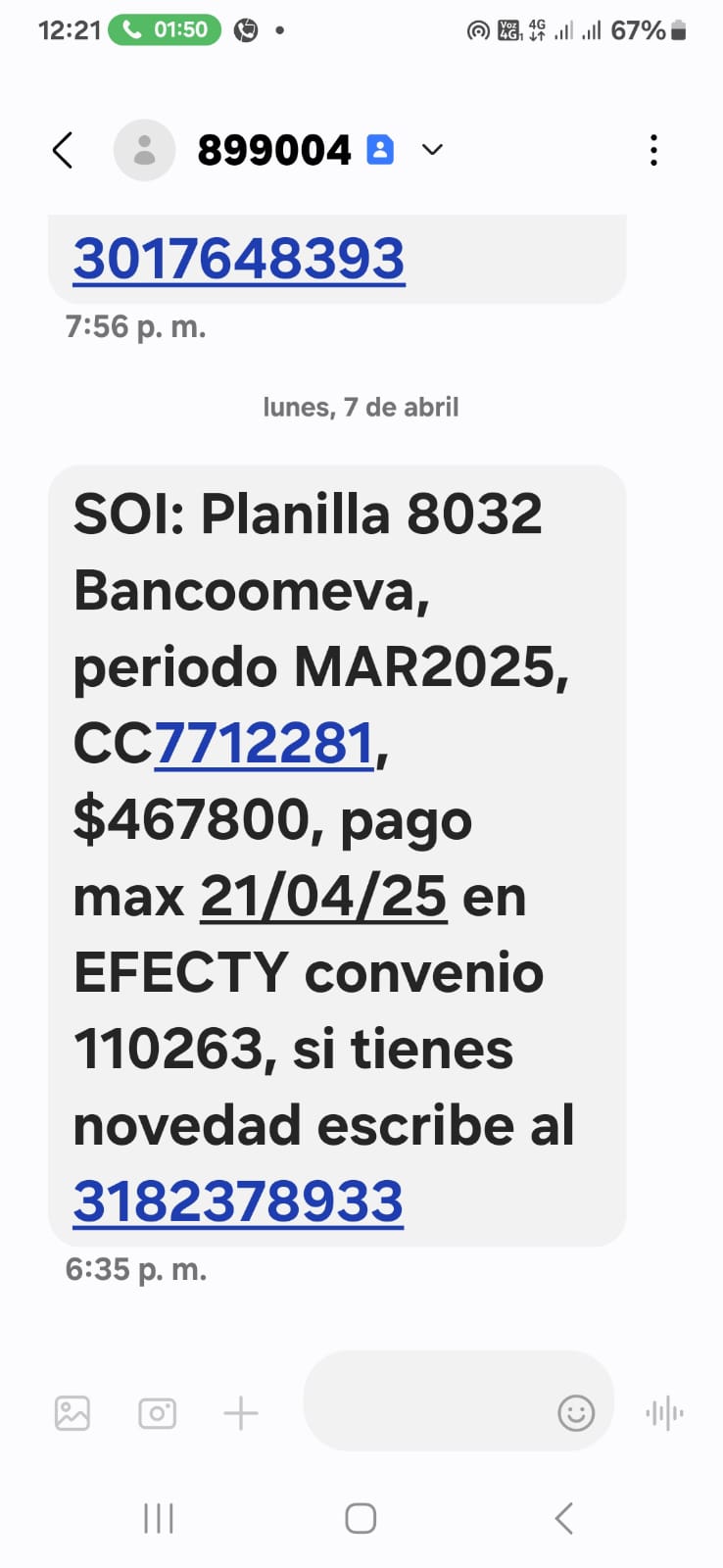Image resolution: width=723 pixels, height=1568 pixels.
Task: Attach an image from the gallery
Action: [x=72, y=1413]
